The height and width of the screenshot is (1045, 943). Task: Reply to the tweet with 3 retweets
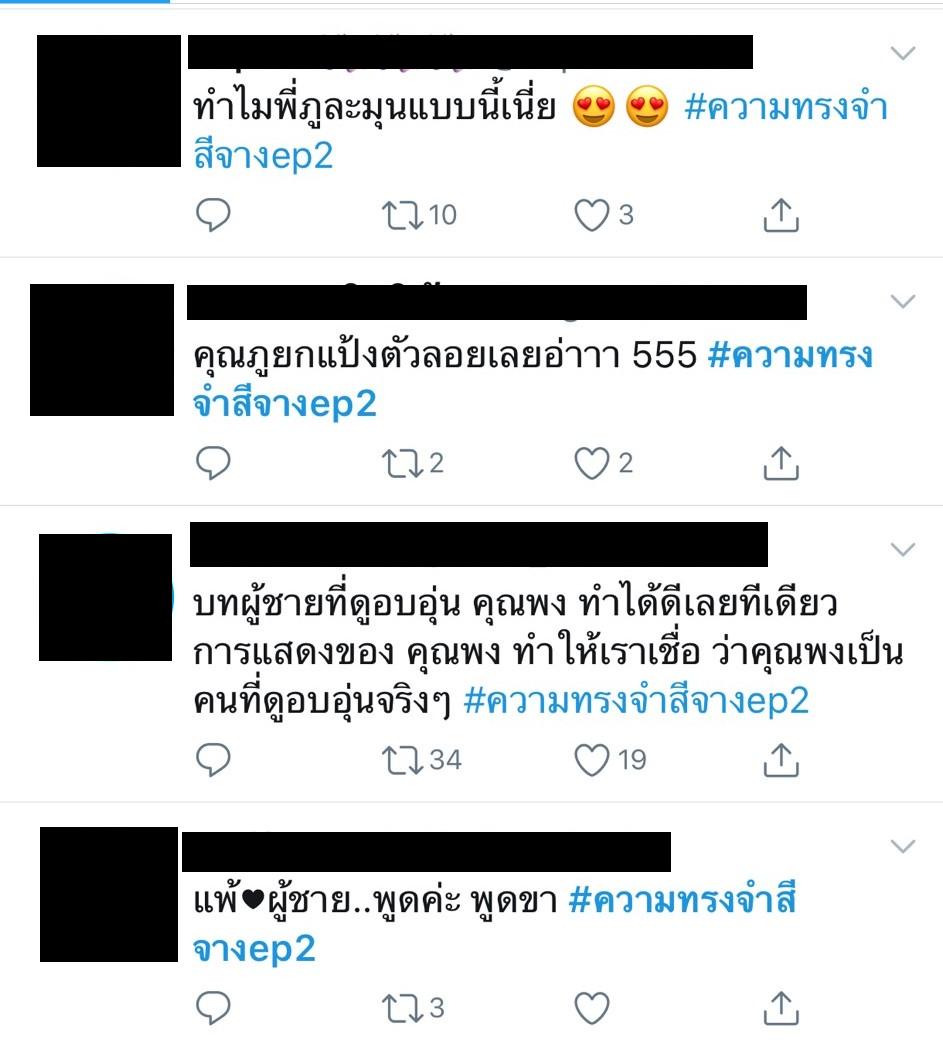(x=212, y=1006)
